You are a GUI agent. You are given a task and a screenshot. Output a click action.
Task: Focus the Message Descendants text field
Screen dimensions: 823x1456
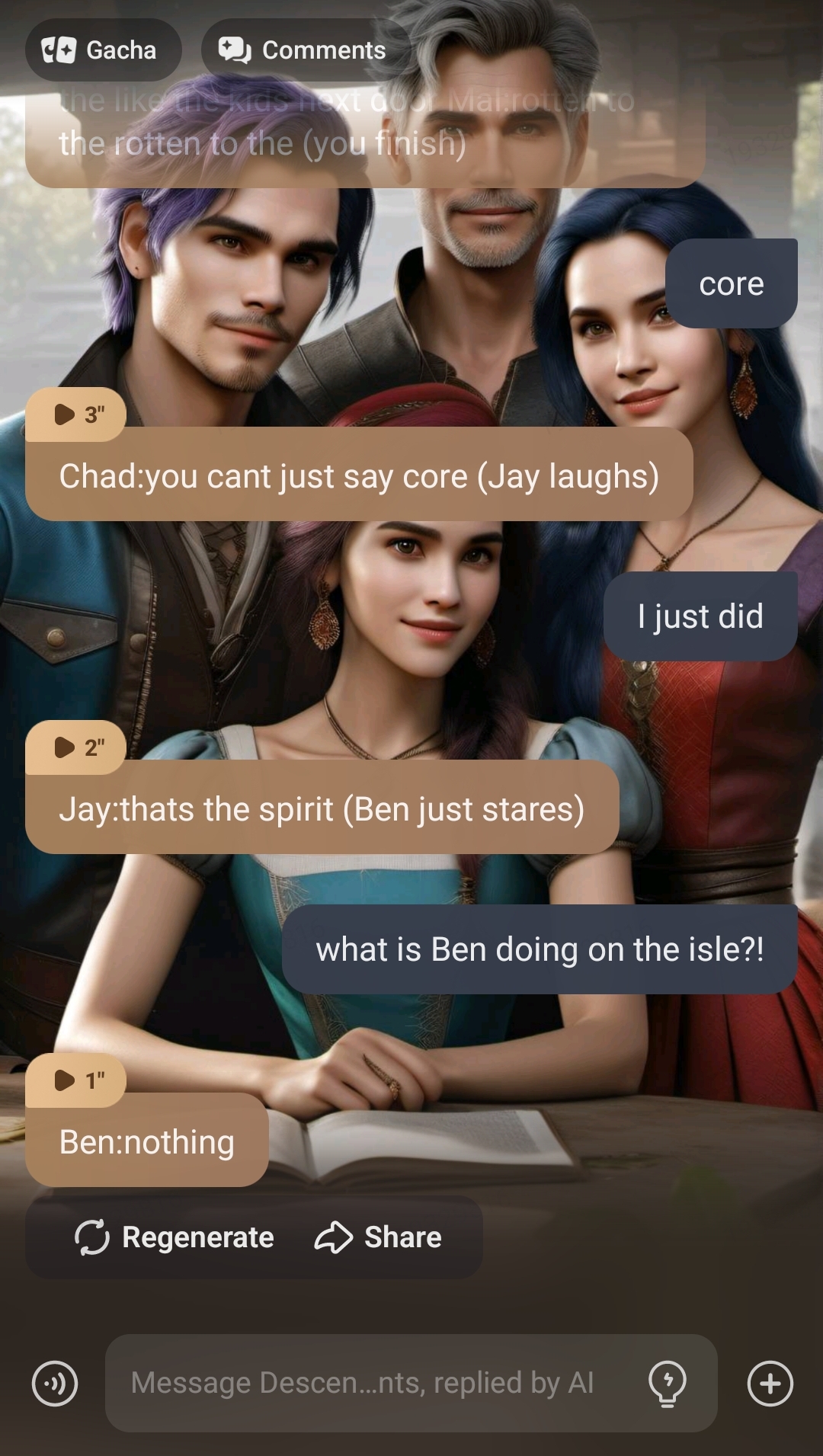tap(362, 1383)
